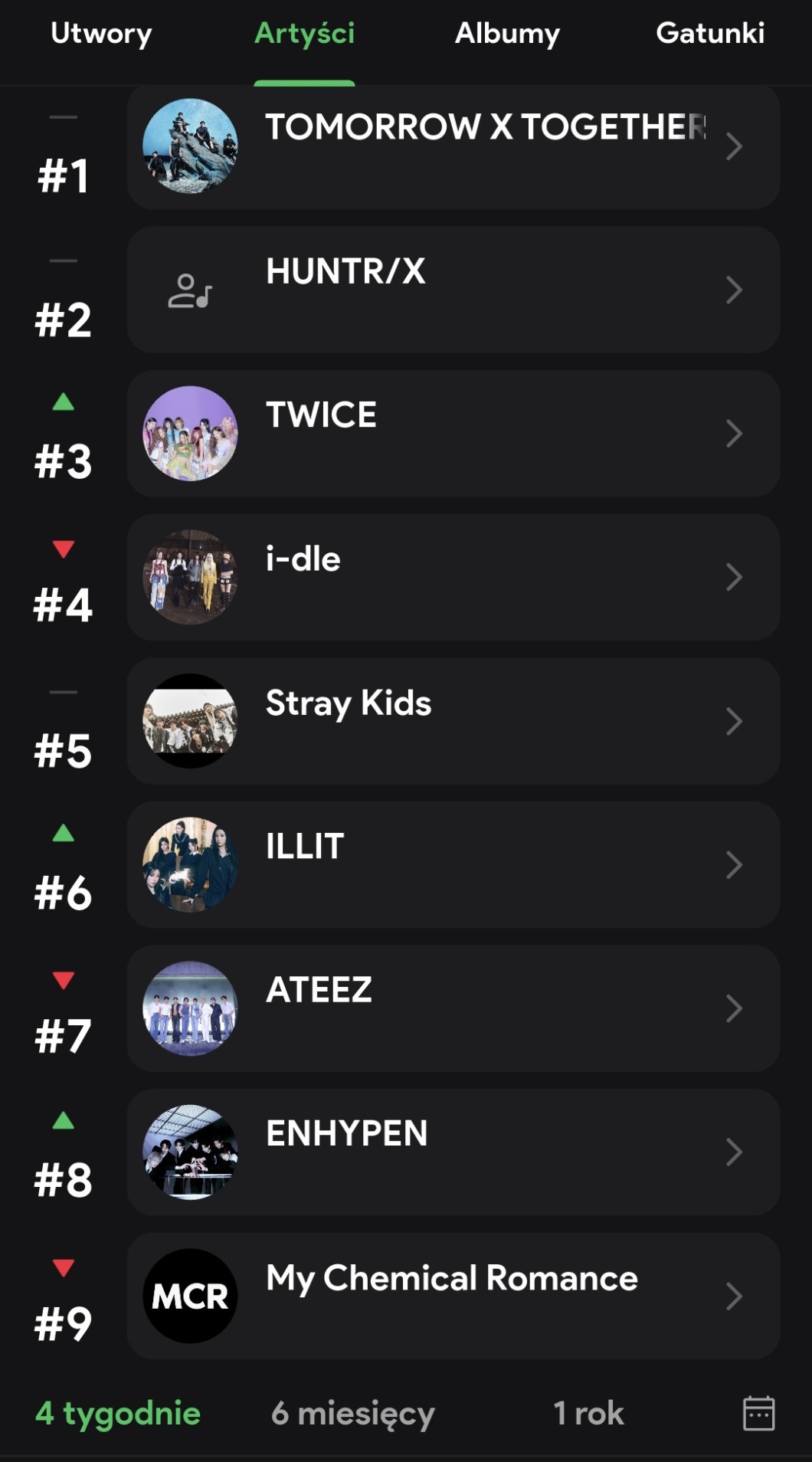Switch to the Utwory tab
Image resolution: width=812 pixels, height=1462 pixels.
tap(101, 34)
